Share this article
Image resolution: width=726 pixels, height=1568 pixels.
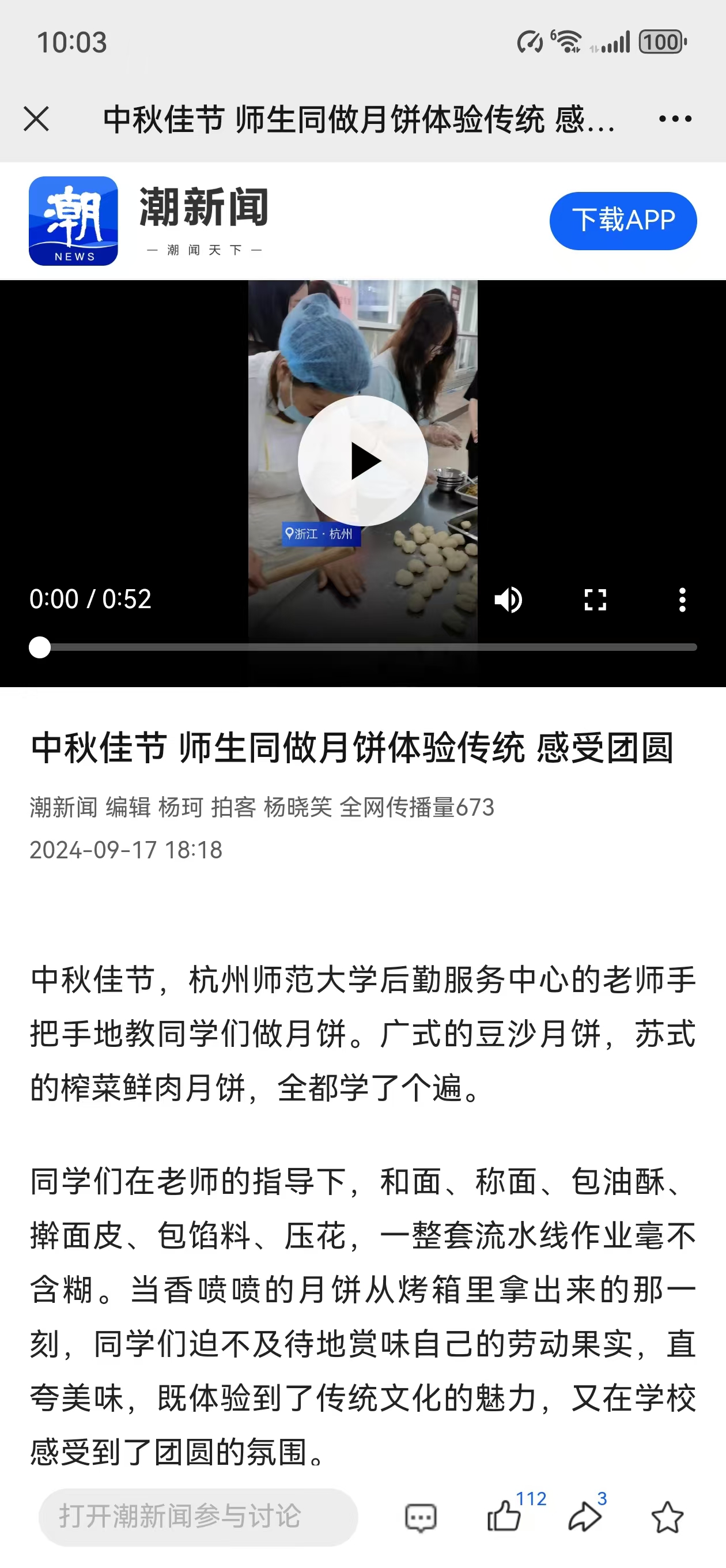[585, 1516]
